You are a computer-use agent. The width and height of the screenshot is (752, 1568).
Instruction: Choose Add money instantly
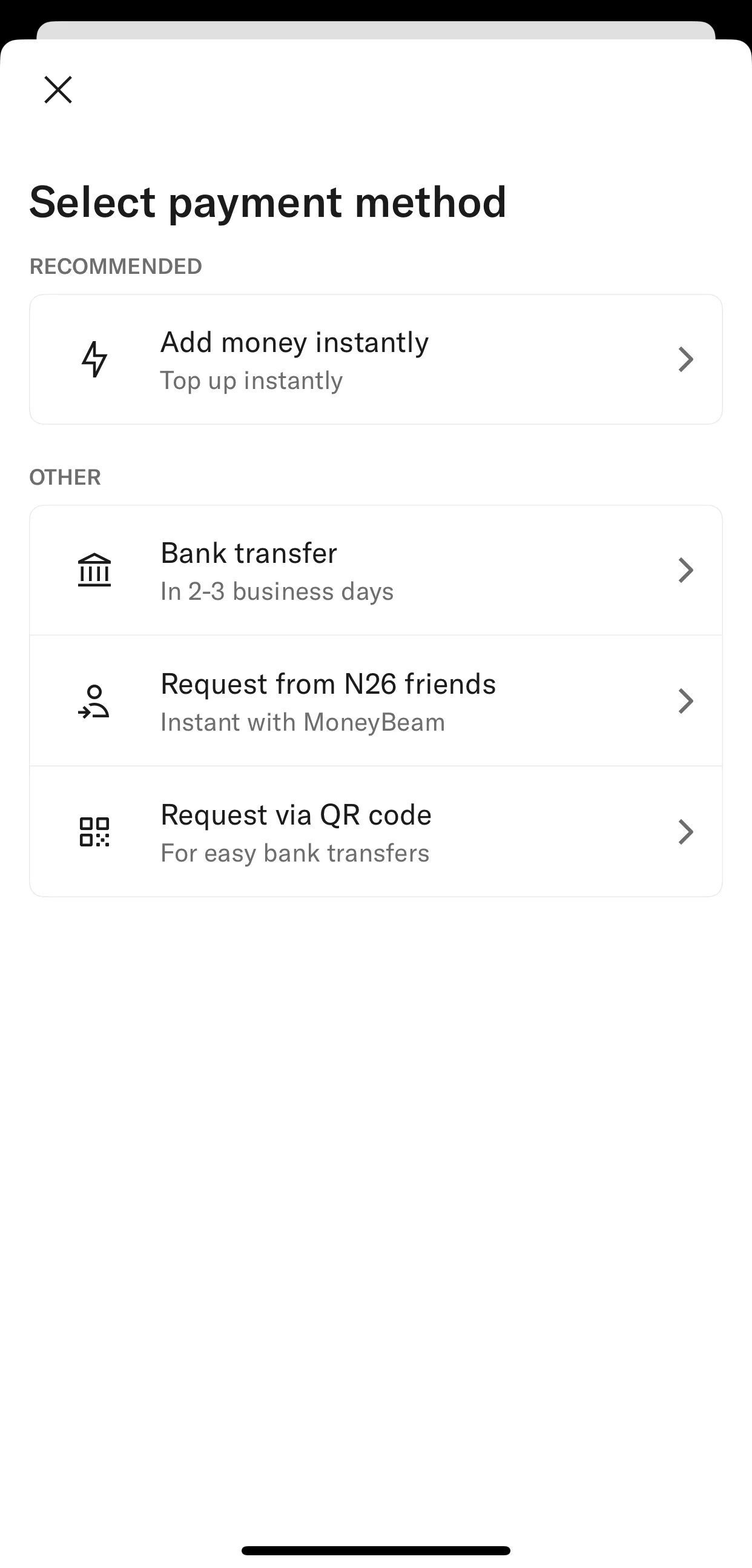tap(376, 359)
